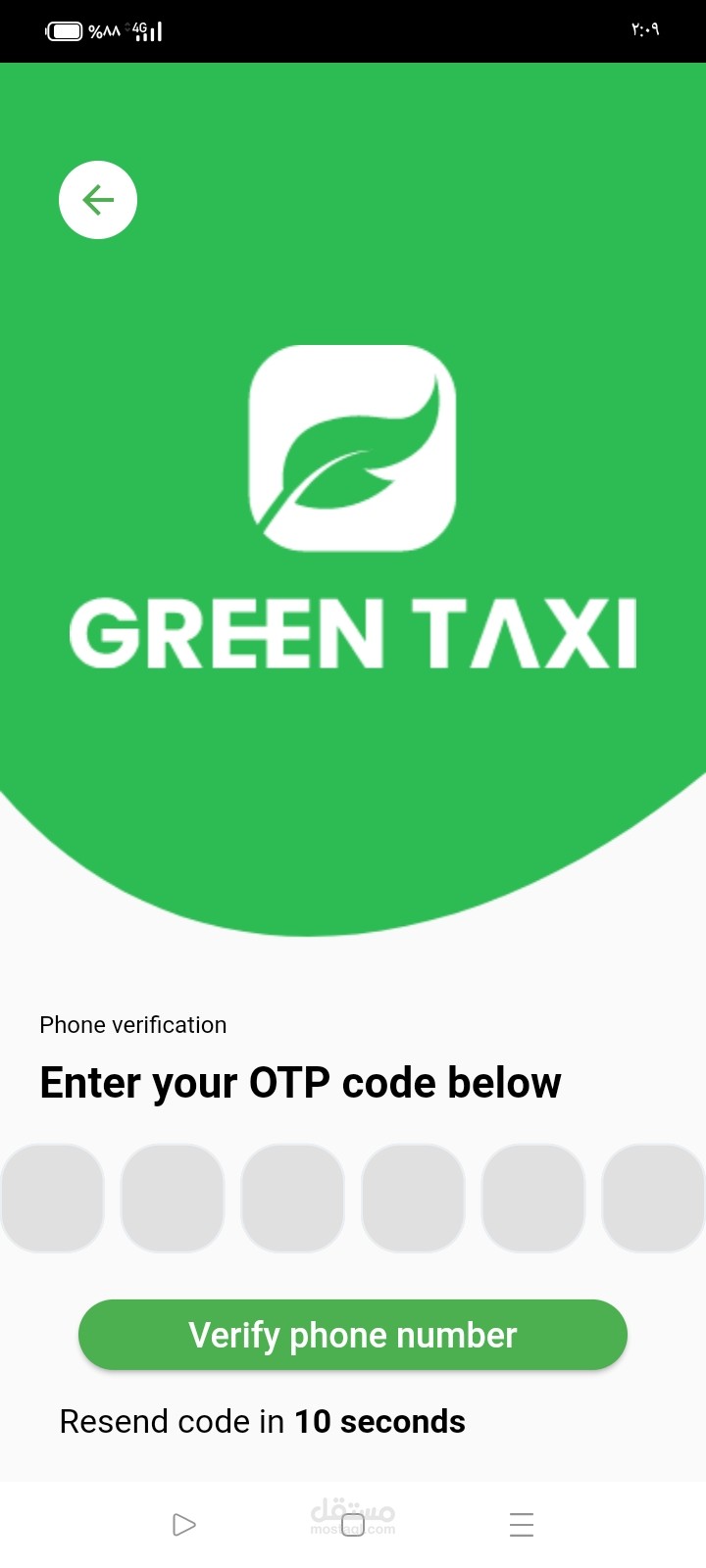
Task: Focus the third OTP digit box
Action: pos(292,1198)
